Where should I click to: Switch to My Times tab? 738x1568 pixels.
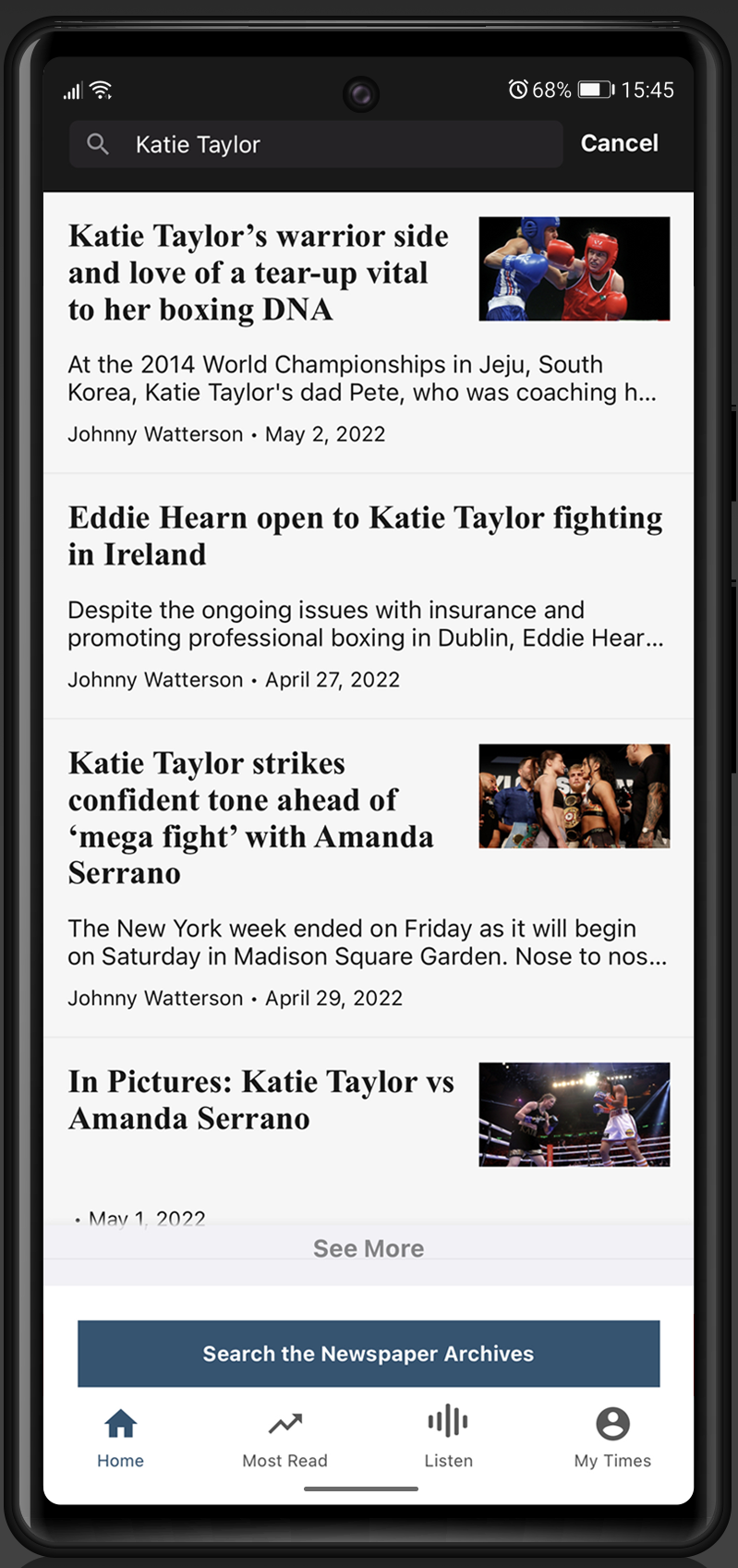(612, 1438)
